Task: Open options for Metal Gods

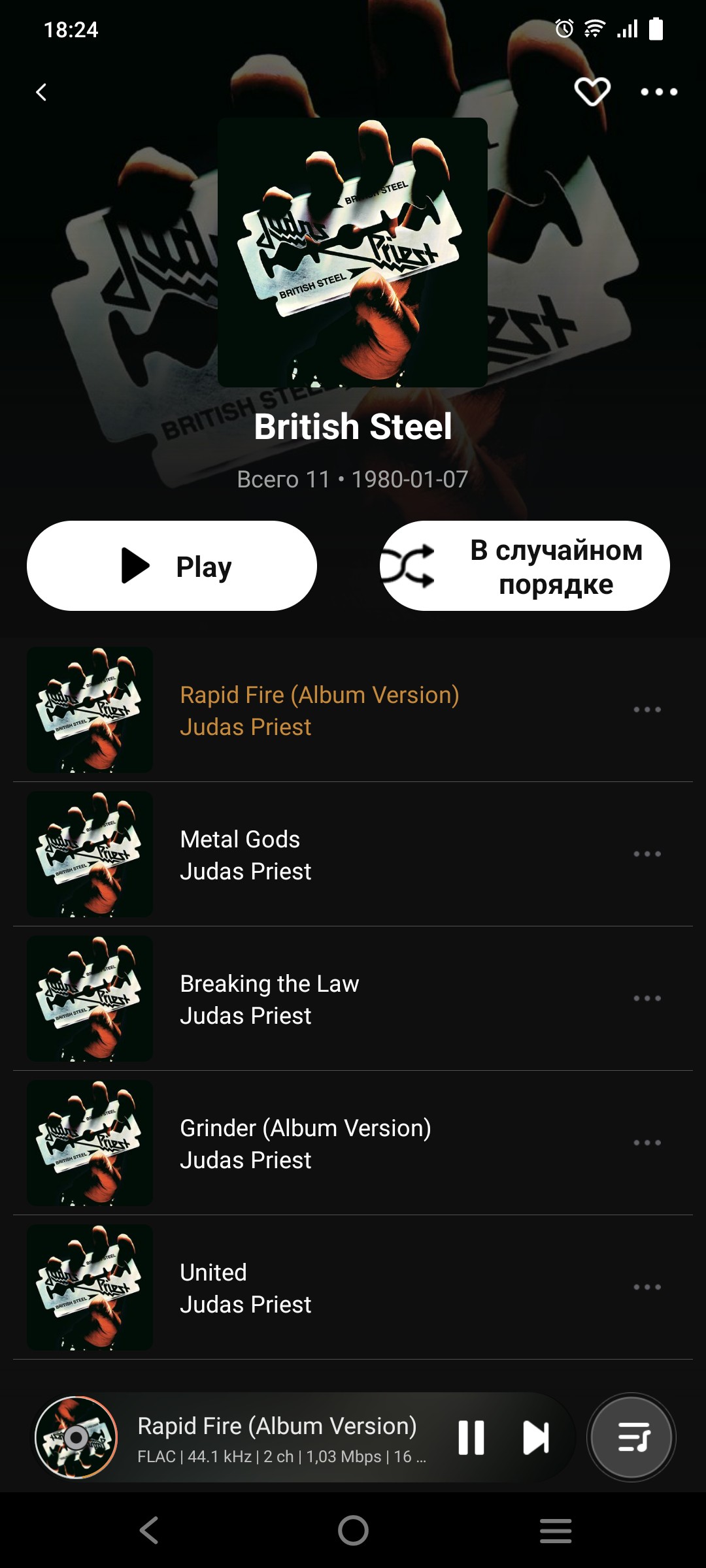Action: tap(647, 854)
